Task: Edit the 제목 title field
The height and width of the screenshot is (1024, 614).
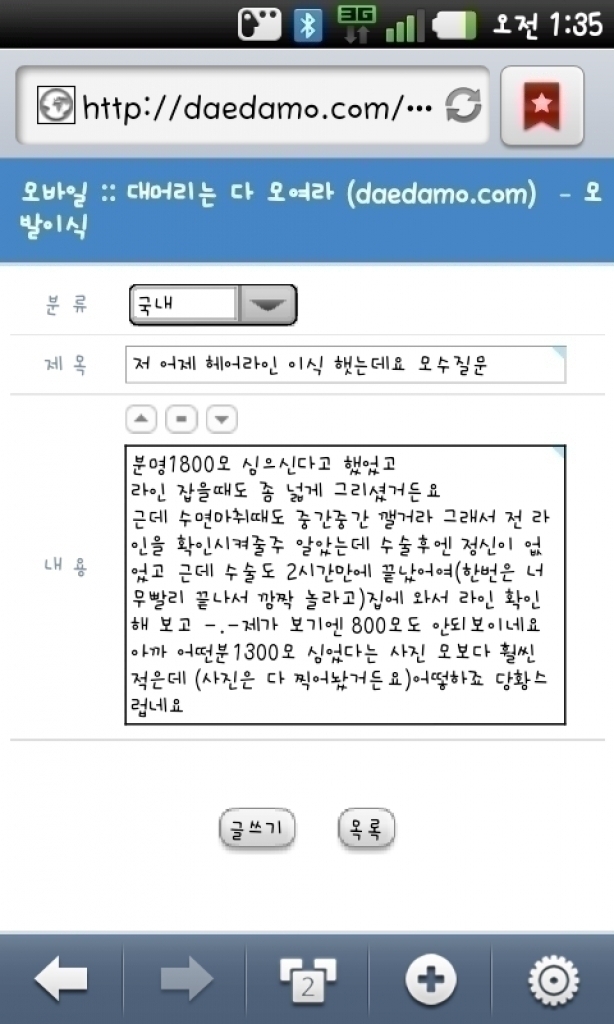Action: coord(345,364)
